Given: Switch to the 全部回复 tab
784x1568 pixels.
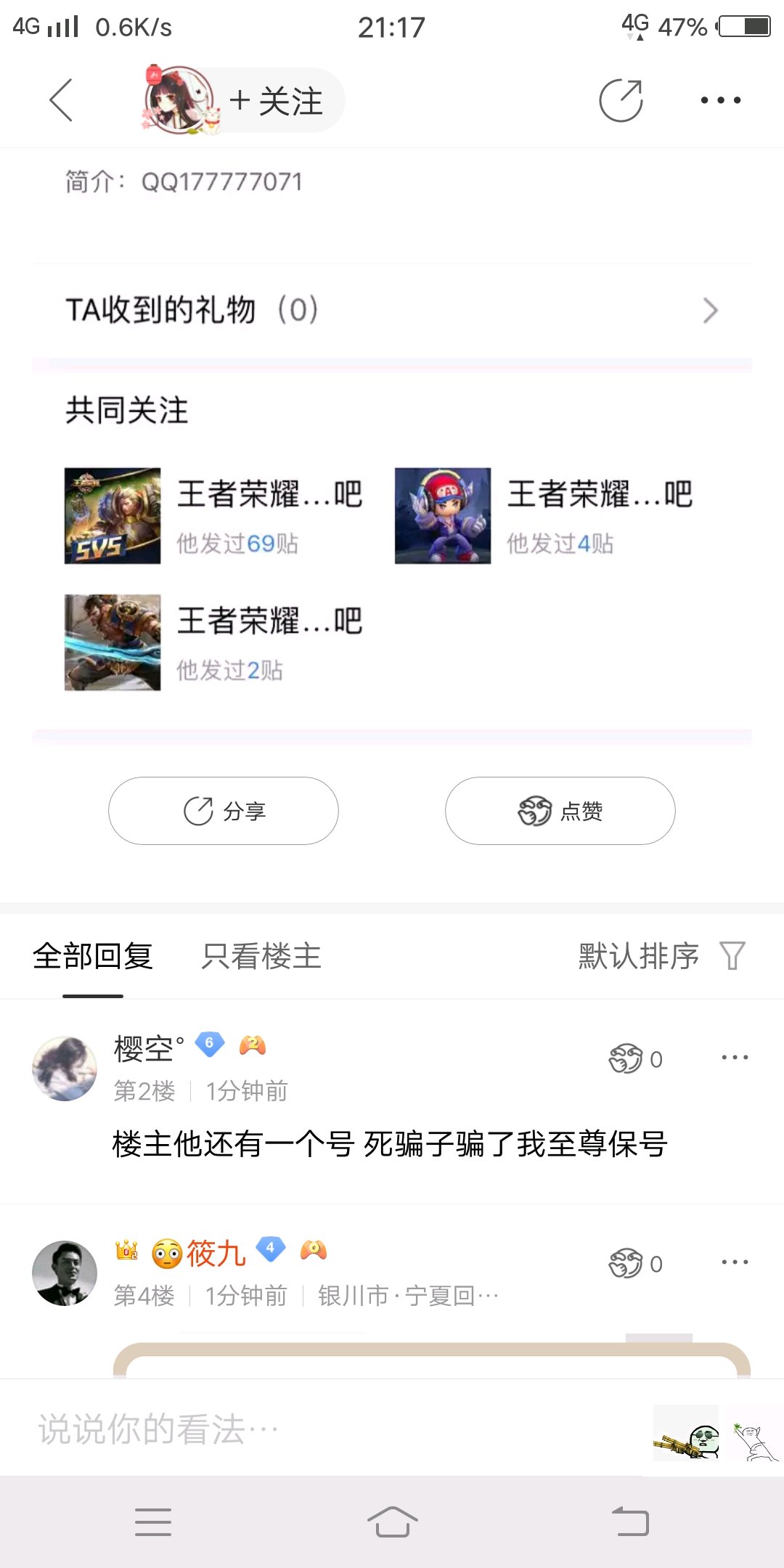Looking at the screenshot, I should pos(93,956).
